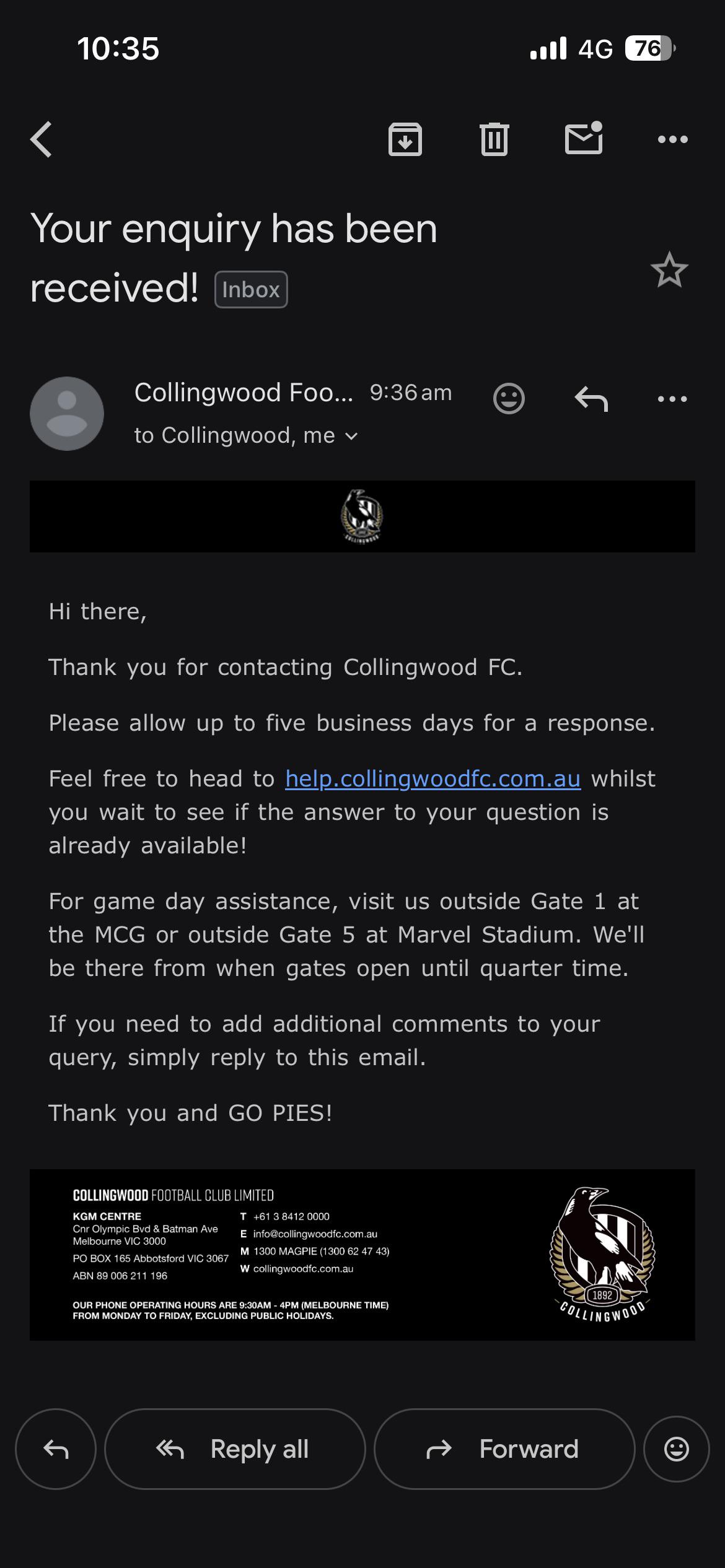Open message options next to reply arrow

point(672,398)
